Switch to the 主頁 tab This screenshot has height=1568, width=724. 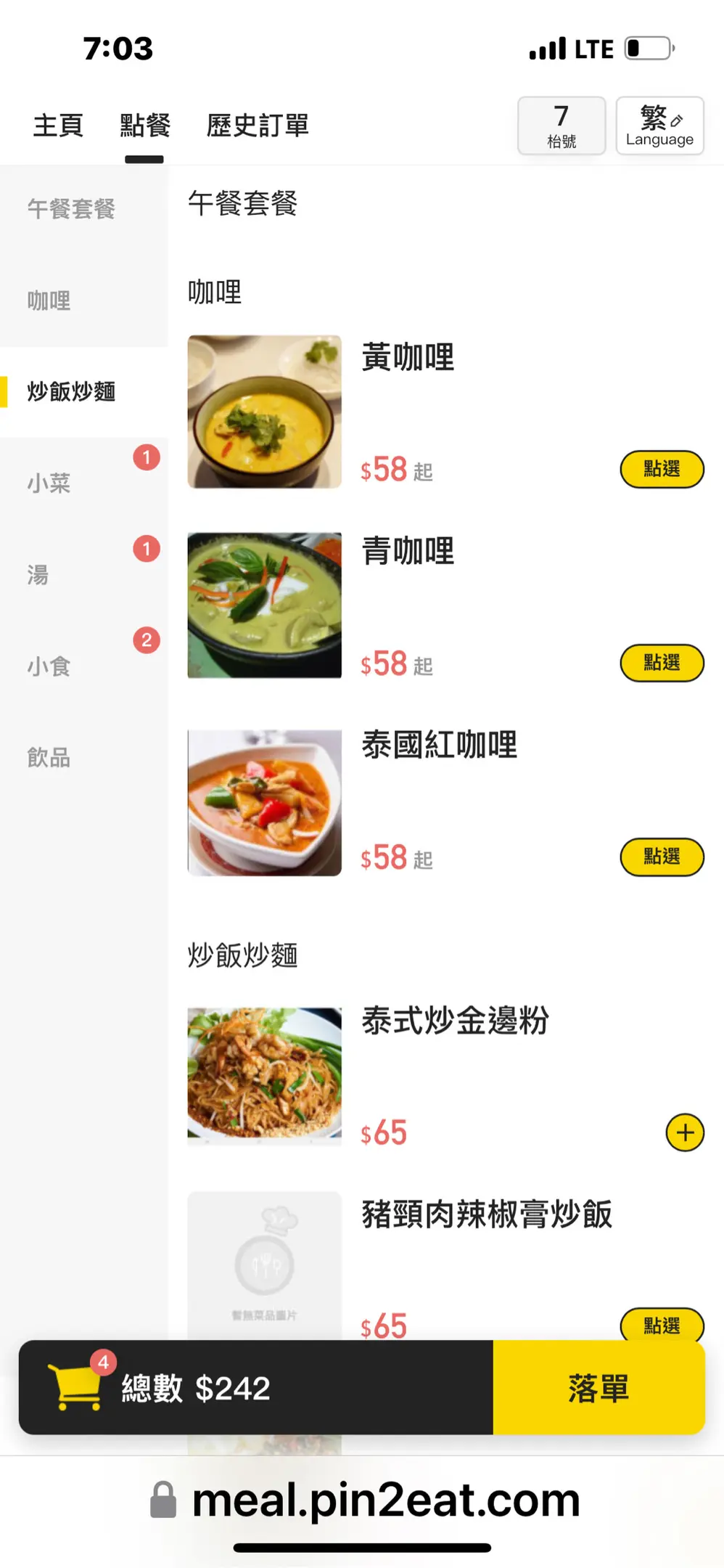[58, 126]
